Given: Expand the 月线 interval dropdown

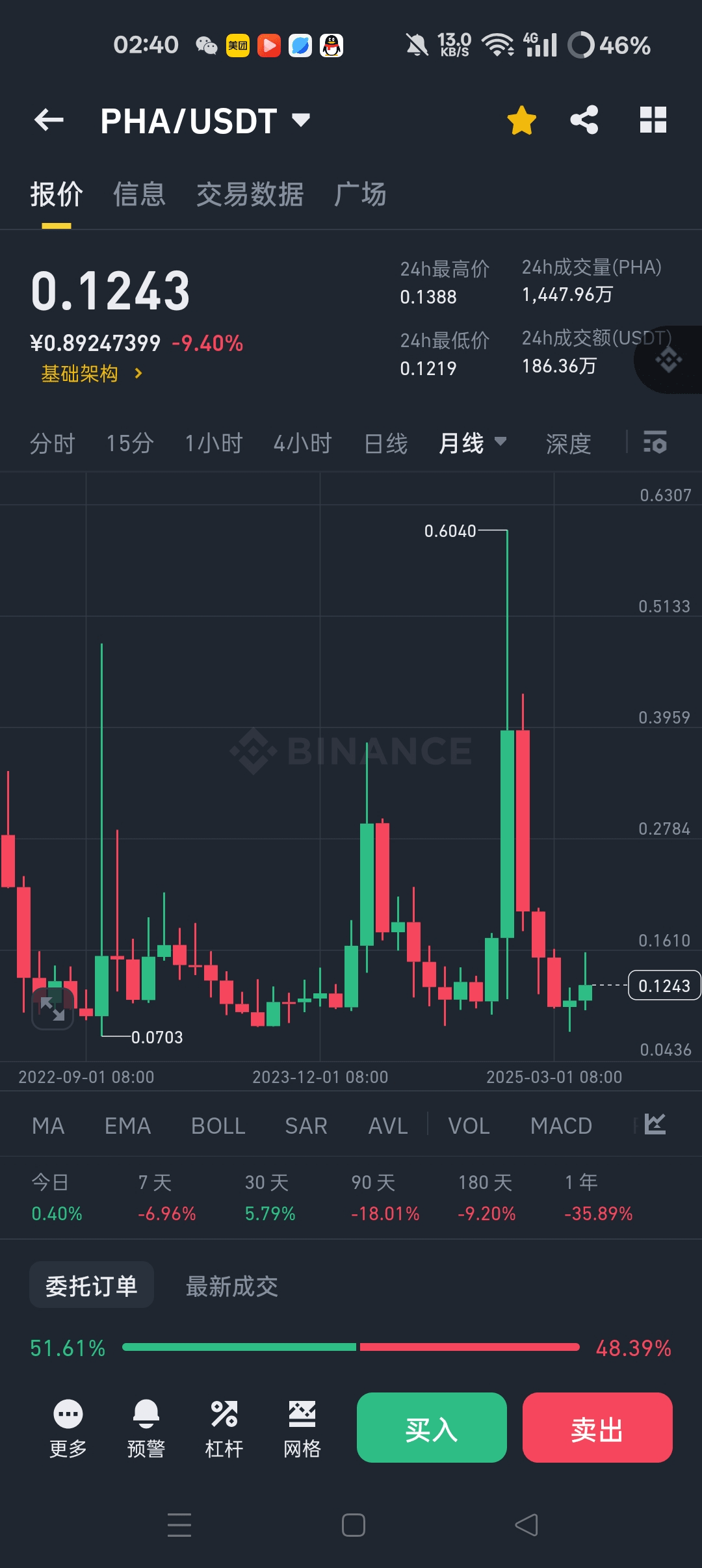Looking at the screenshot, I should (473, 443).
